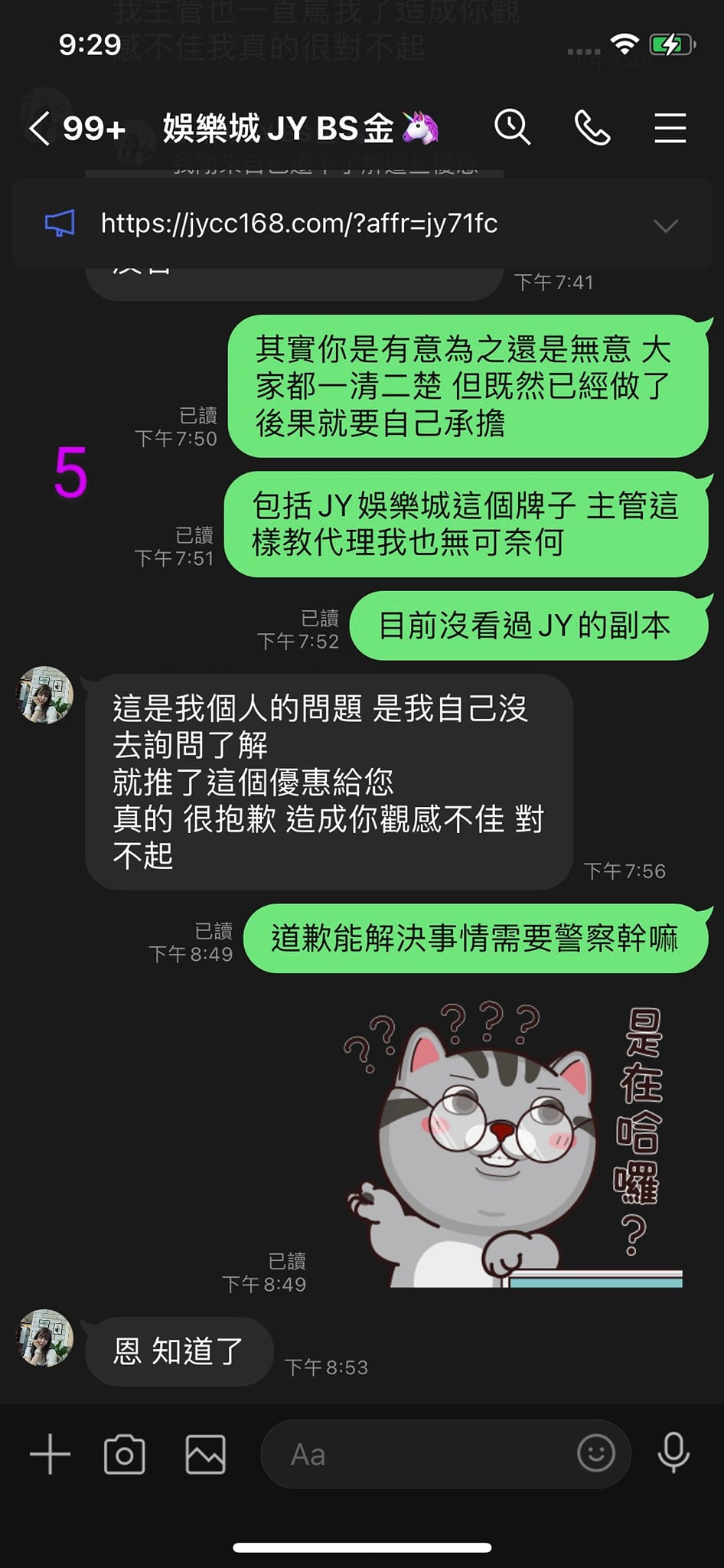Open the plus attachment menu

(x=50, y=1453)
